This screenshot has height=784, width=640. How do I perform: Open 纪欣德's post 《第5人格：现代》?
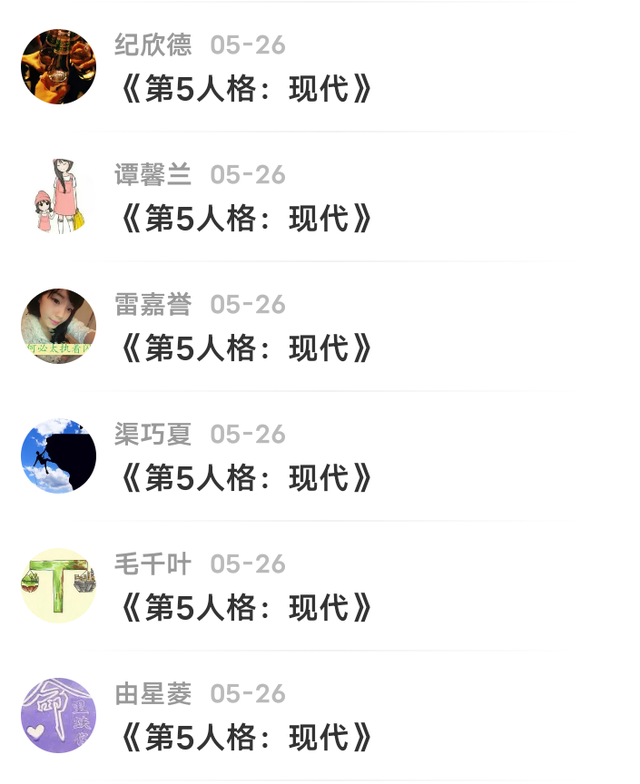coord(246,89)
